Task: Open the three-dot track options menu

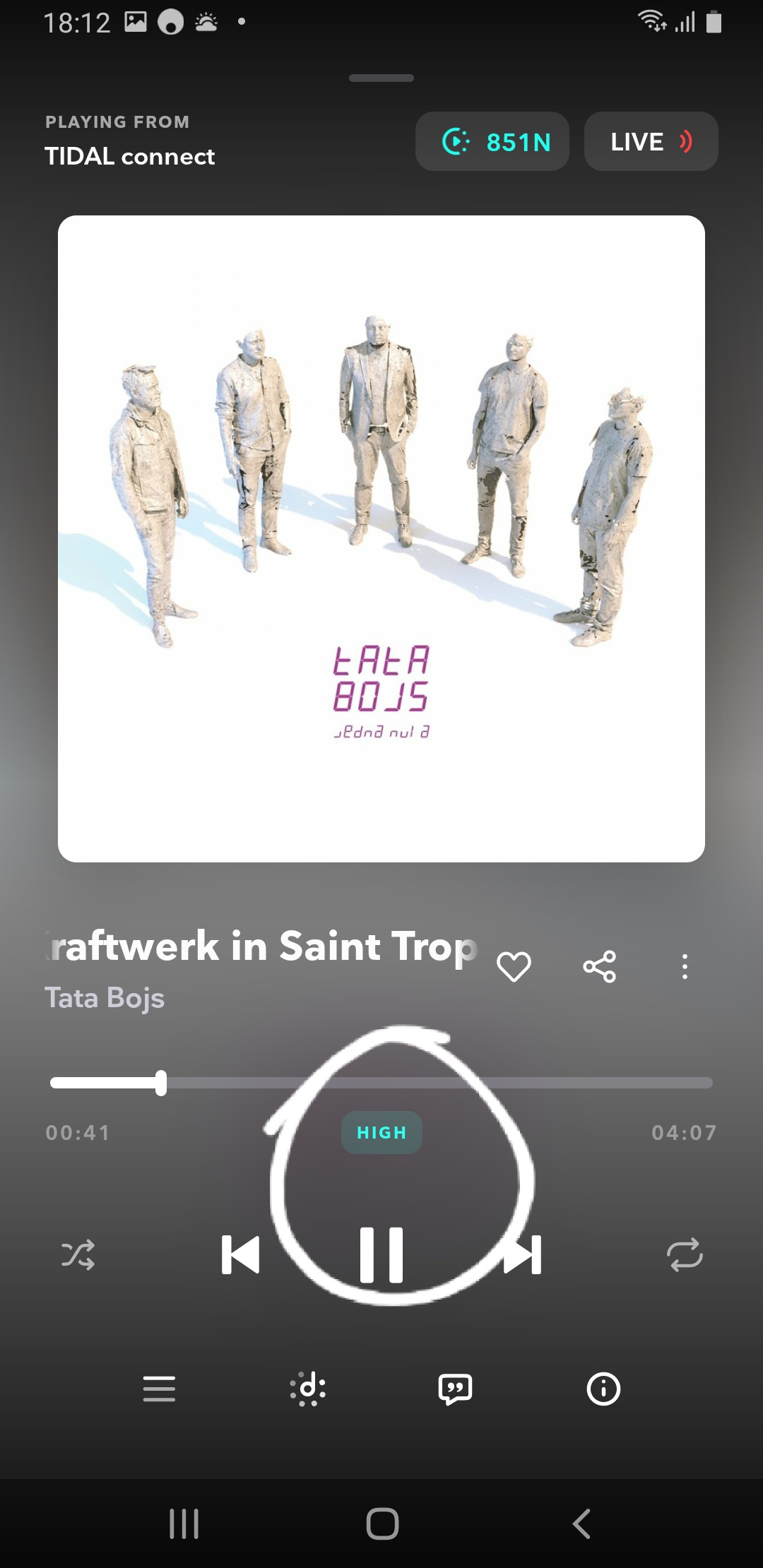Action: pyautogui.click(x=684, y=966)
